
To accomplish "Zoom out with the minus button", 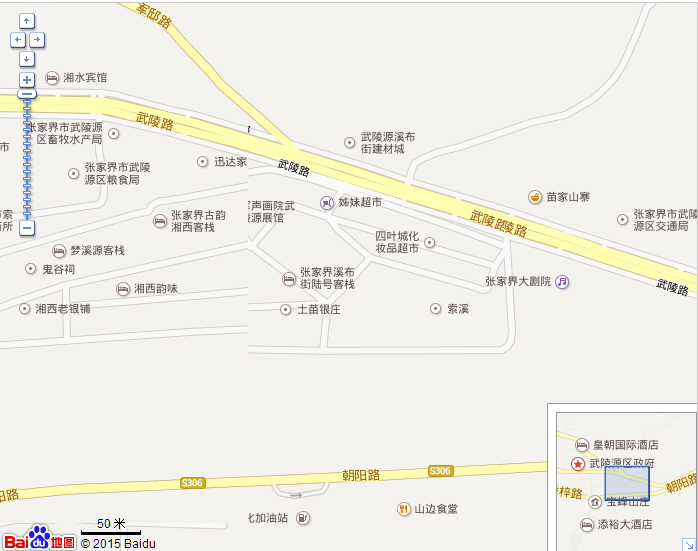I will coord(27,228).
